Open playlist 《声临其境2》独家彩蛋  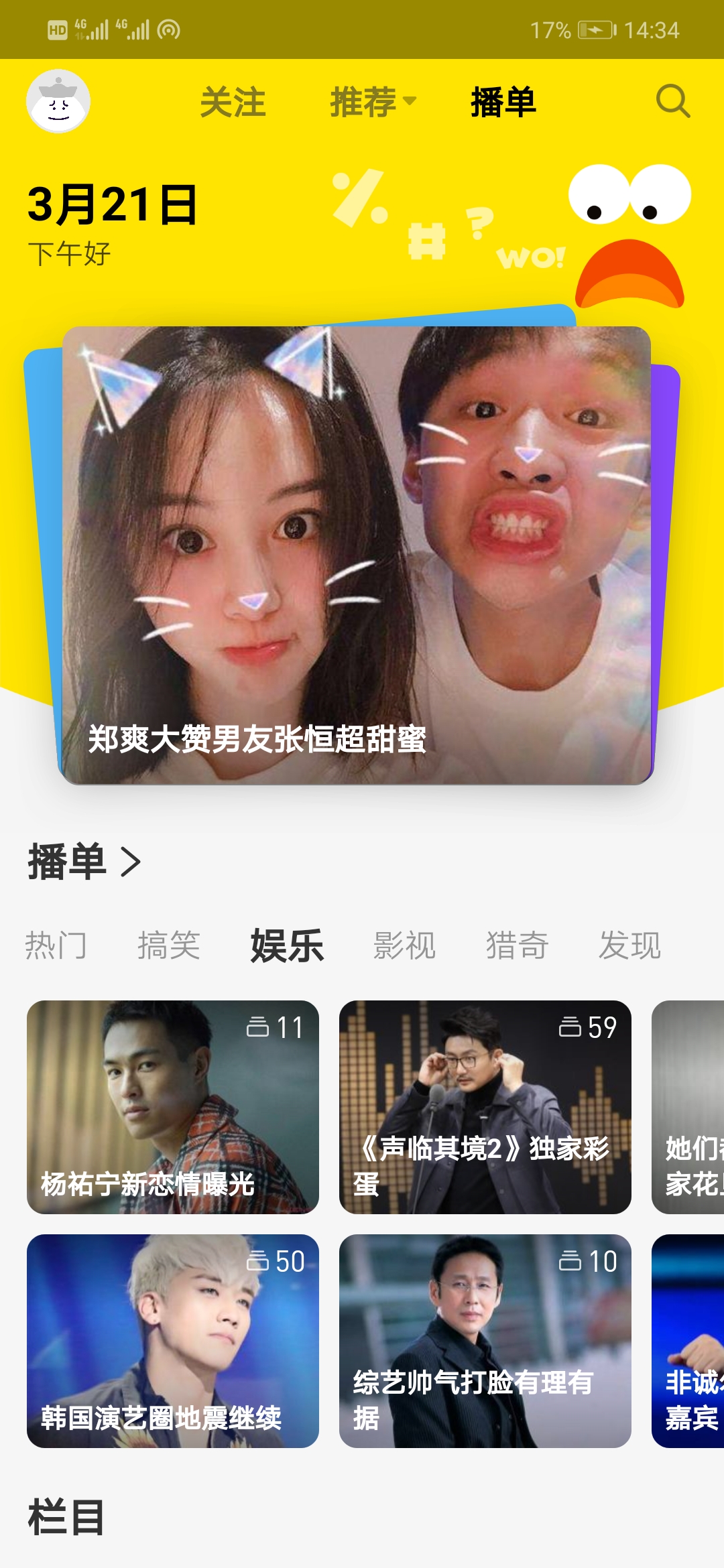point(485,1107)
